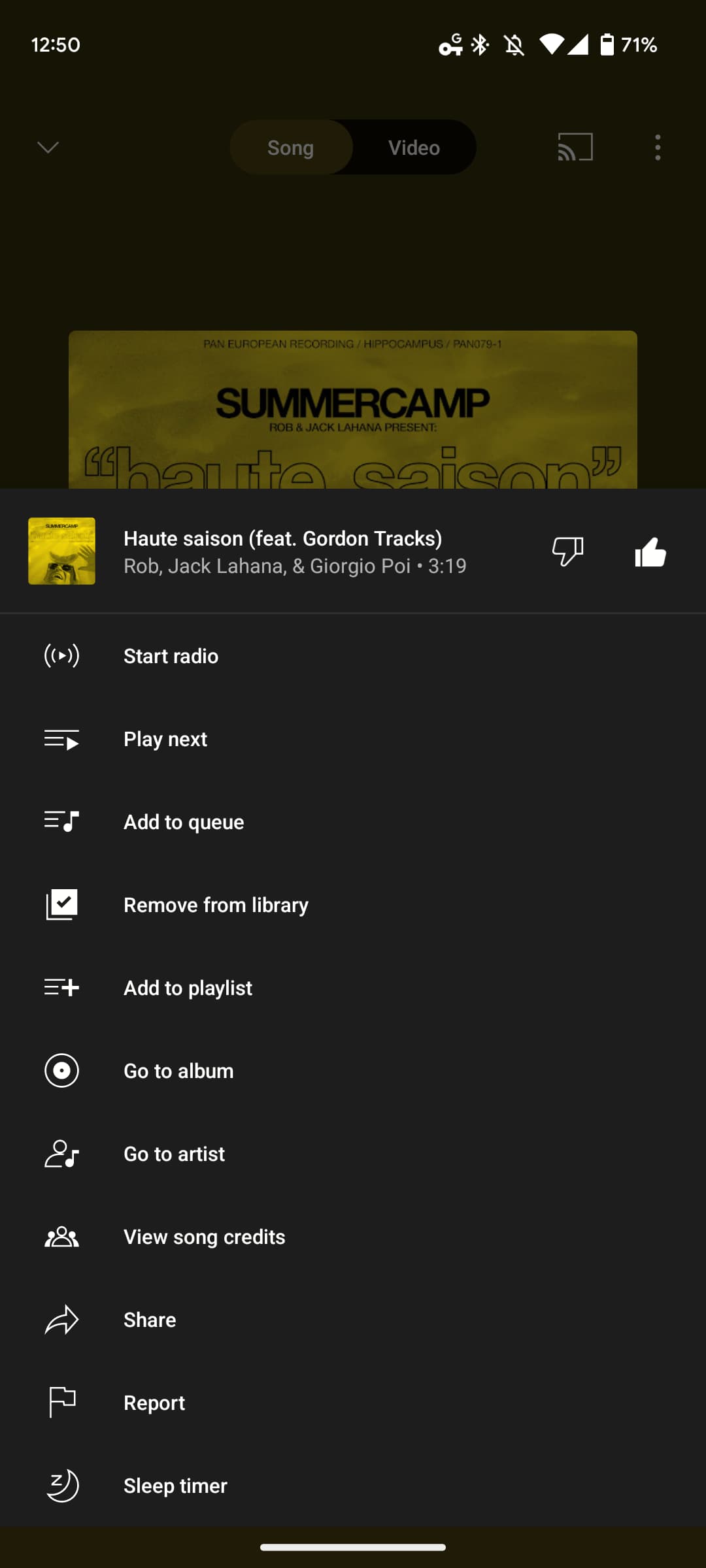This screenshot has height=1568, width=706.
Task: Dislike Haute saison with thumbs down
Action: coord(567,551)
